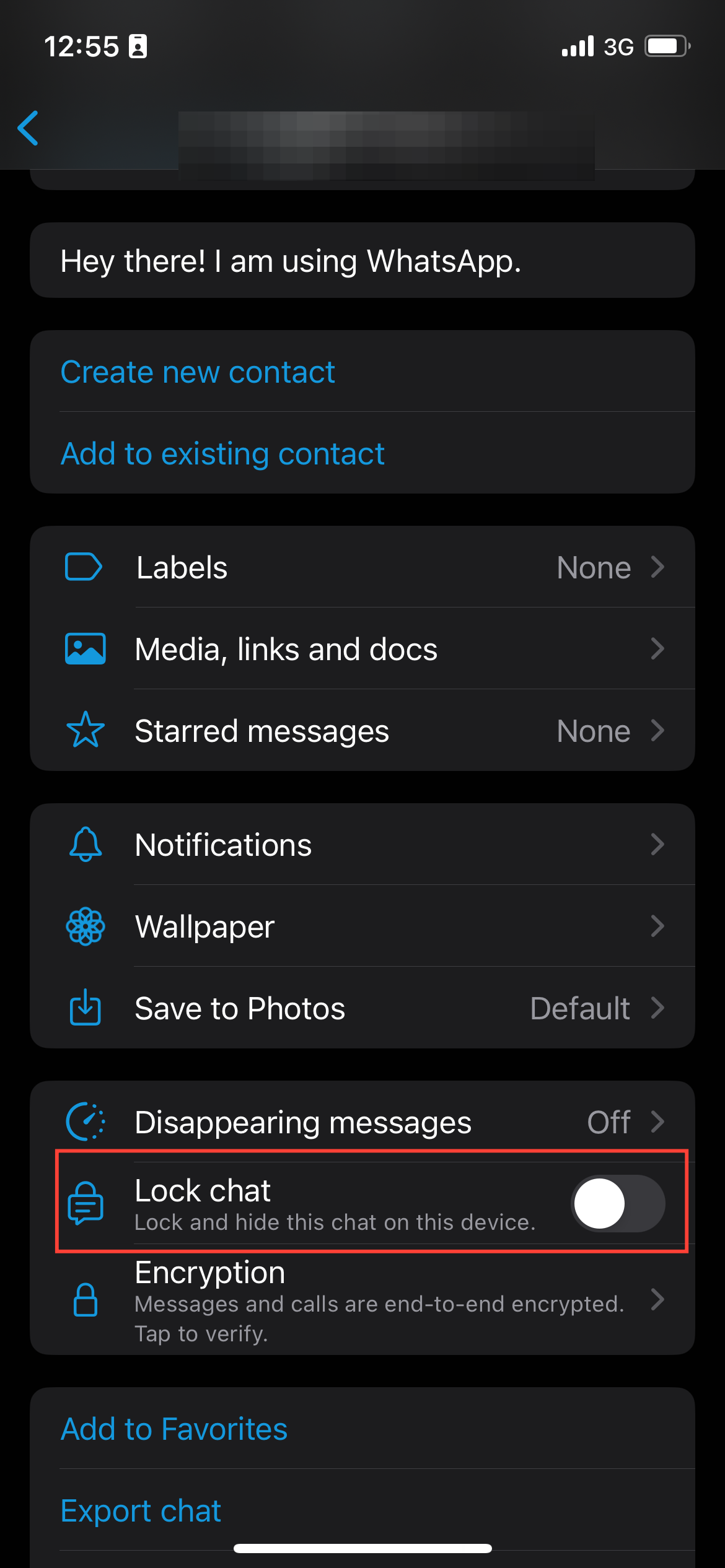
Task: Tap Export chat
Action: [x=141, y=1511]
